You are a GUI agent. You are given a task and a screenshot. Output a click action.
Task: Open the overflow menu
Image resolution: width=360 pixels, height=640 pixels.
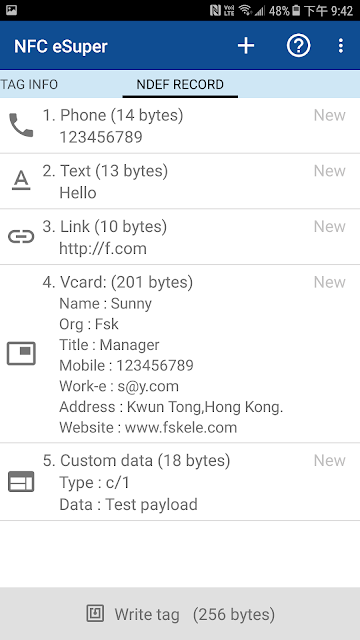(341, 46)
